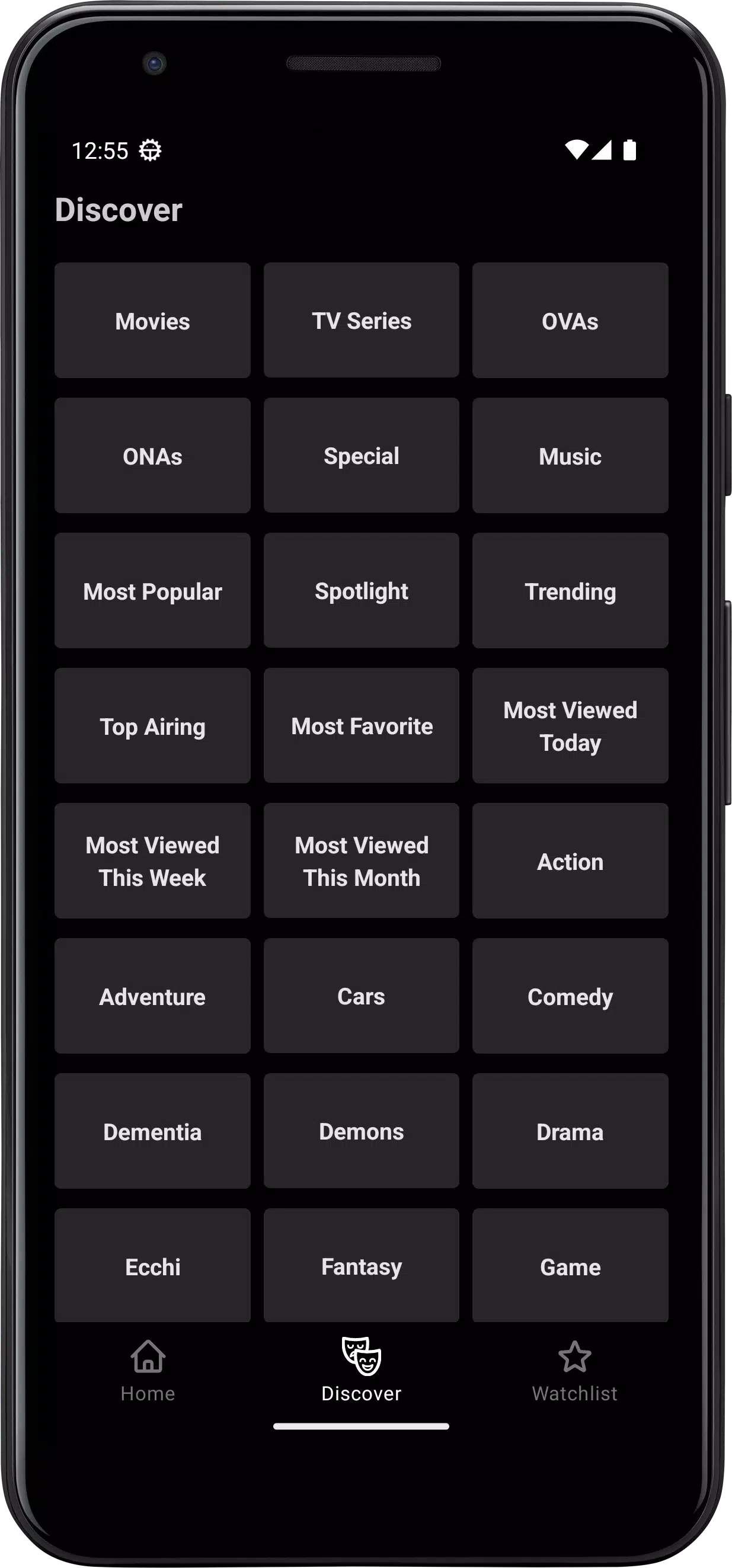
Task: Browse the Action genre
Action: click(570, 860)
